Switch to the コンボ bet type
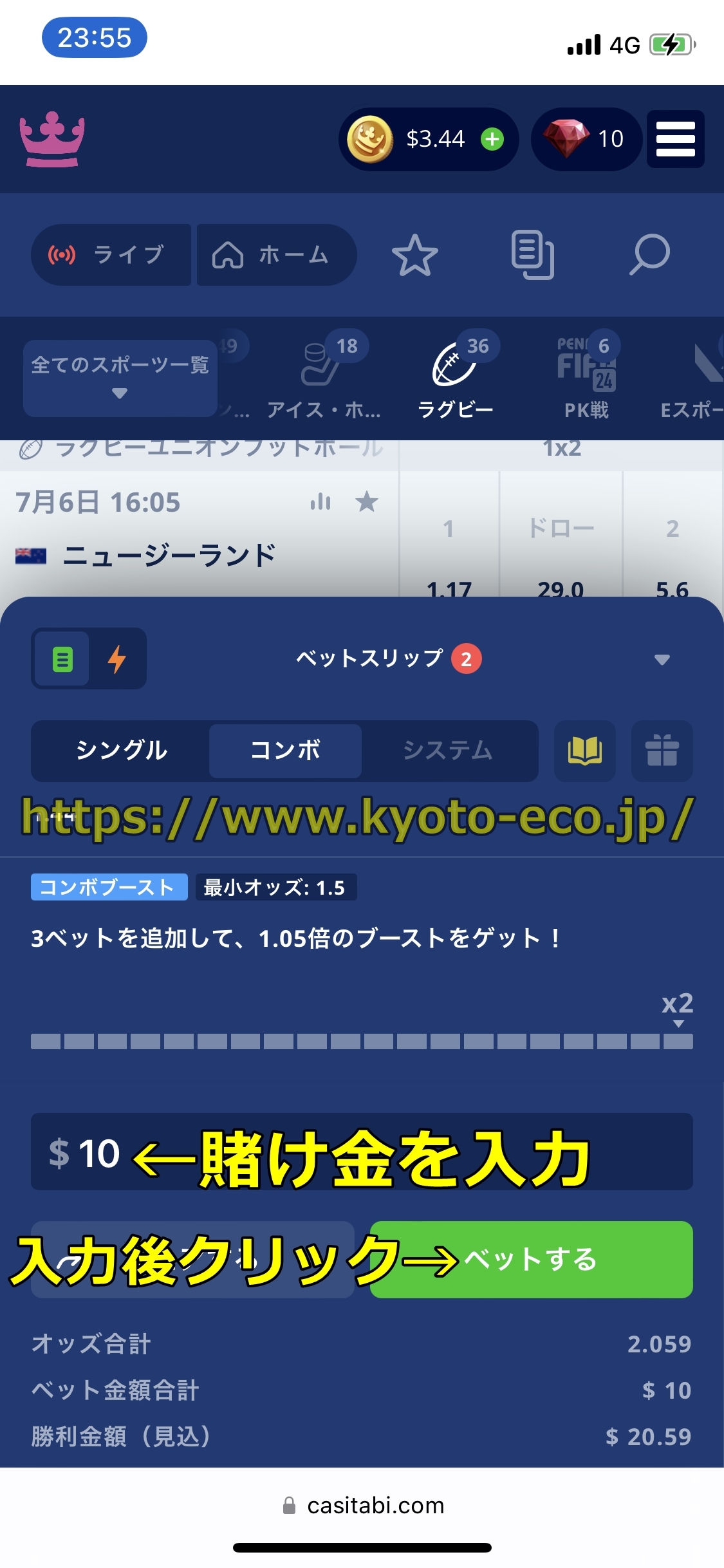 click(x=285, y=751)
